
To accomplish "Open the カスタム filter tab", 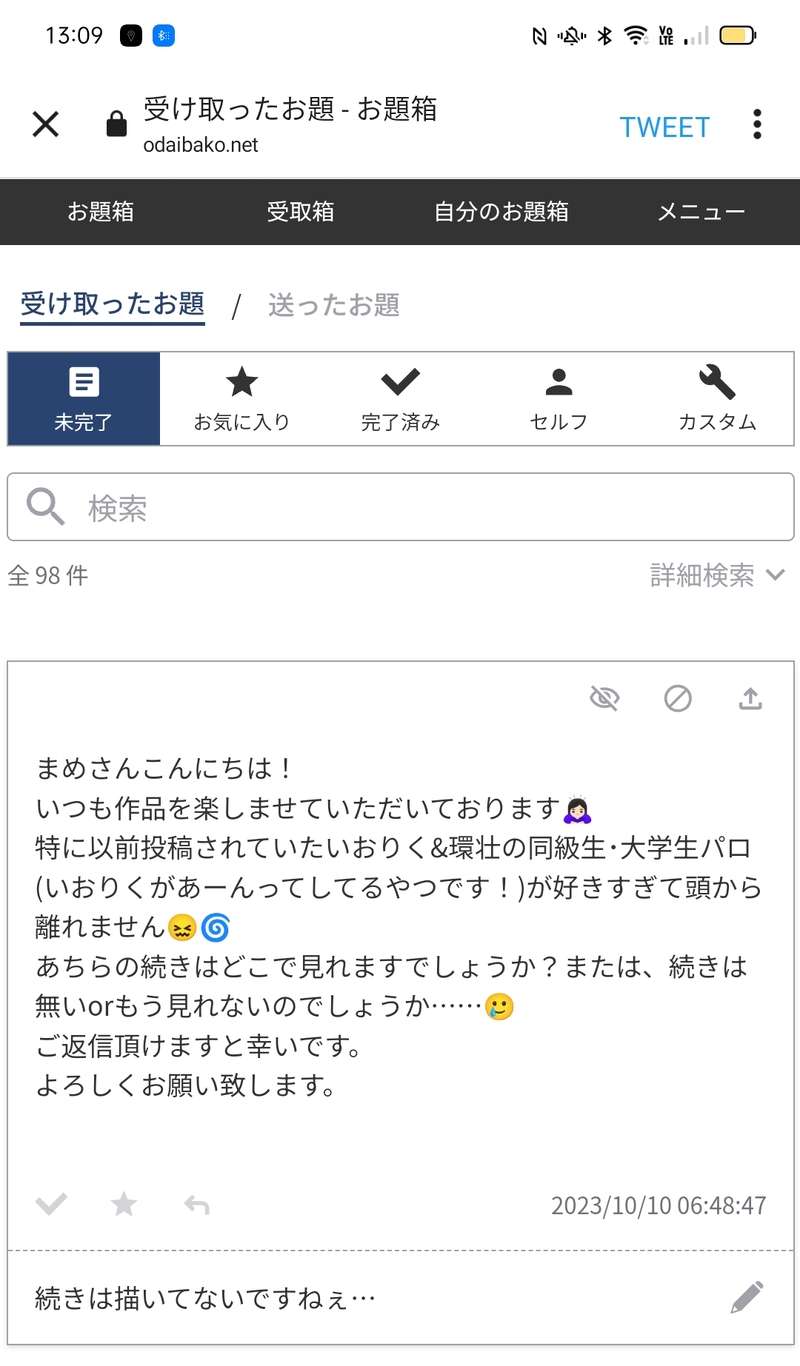I will (717, 399).
